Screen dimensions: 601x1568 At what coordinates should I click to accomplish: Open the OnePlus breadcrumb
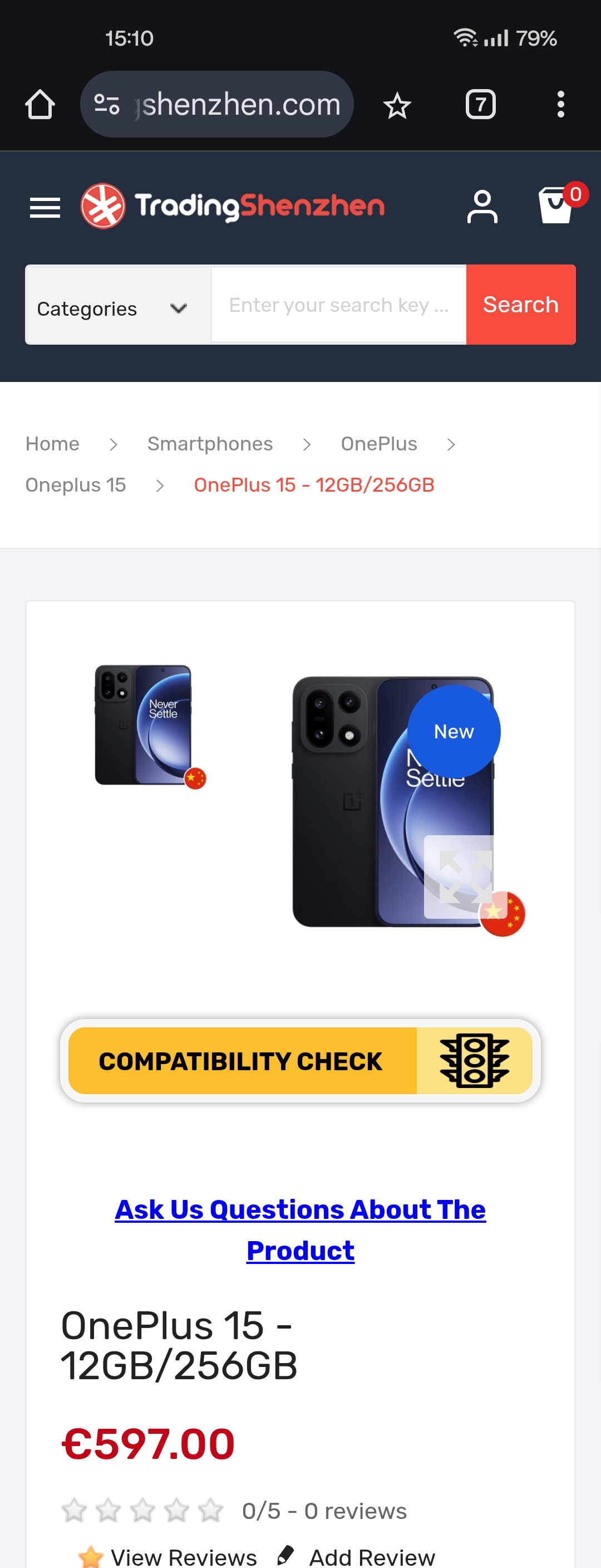(378, 443)
